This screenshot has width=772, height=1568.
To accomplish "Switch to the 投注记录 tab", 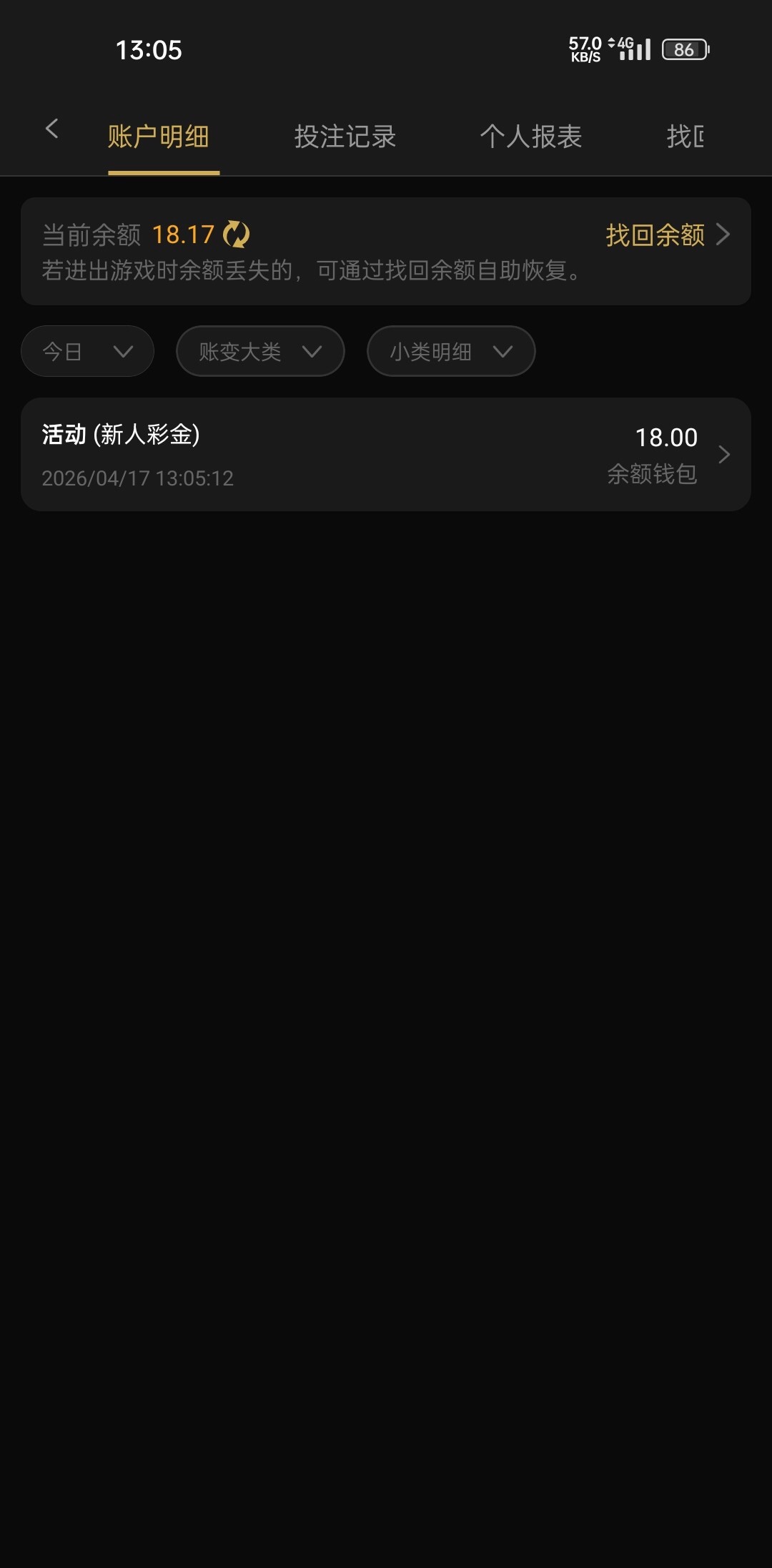I will click(345, 137).
